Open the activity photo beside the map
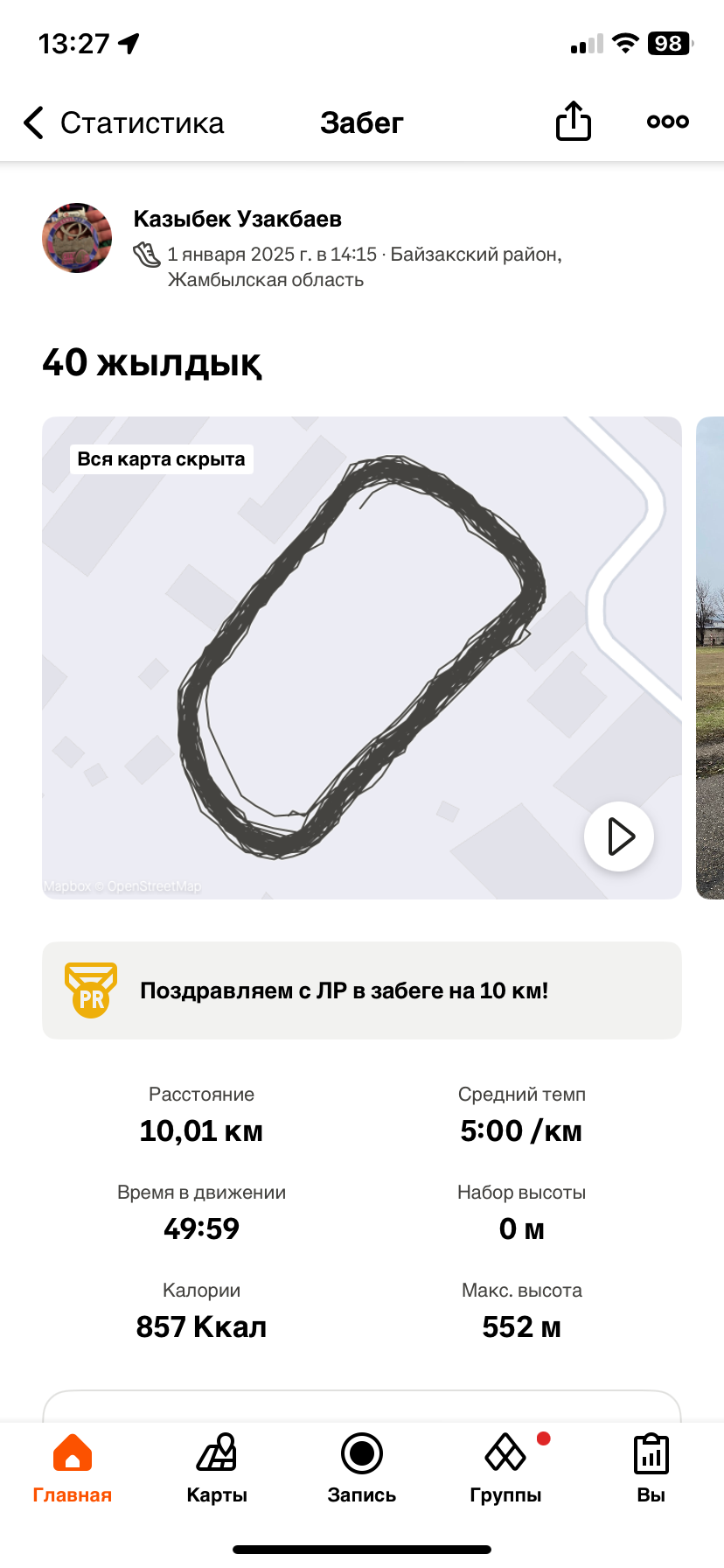This screenshot has height=1568, width=724. click(710, 656)
